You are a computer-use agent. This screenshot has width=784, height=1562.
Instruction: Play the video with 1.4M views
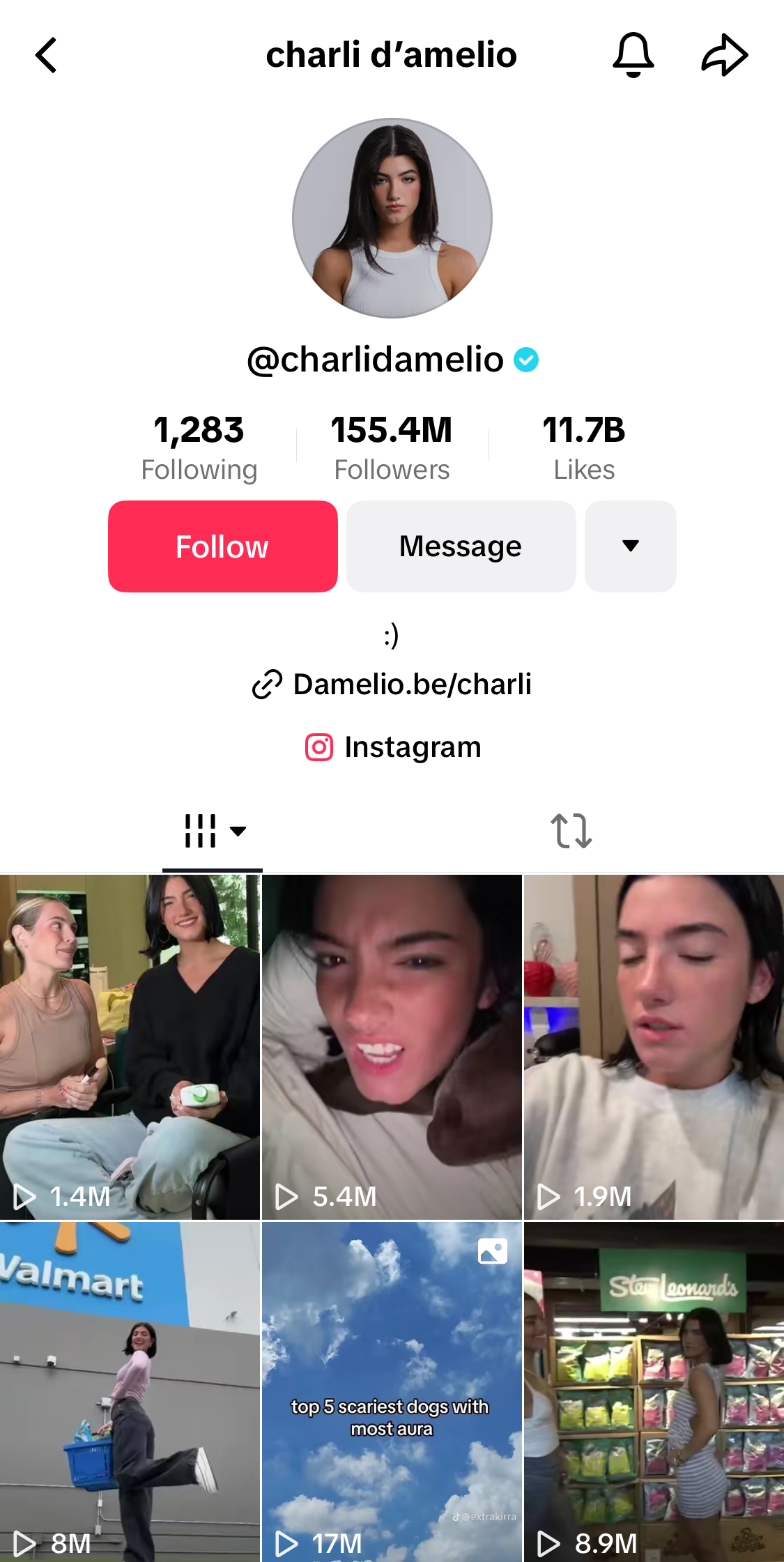coord(130,1046)
